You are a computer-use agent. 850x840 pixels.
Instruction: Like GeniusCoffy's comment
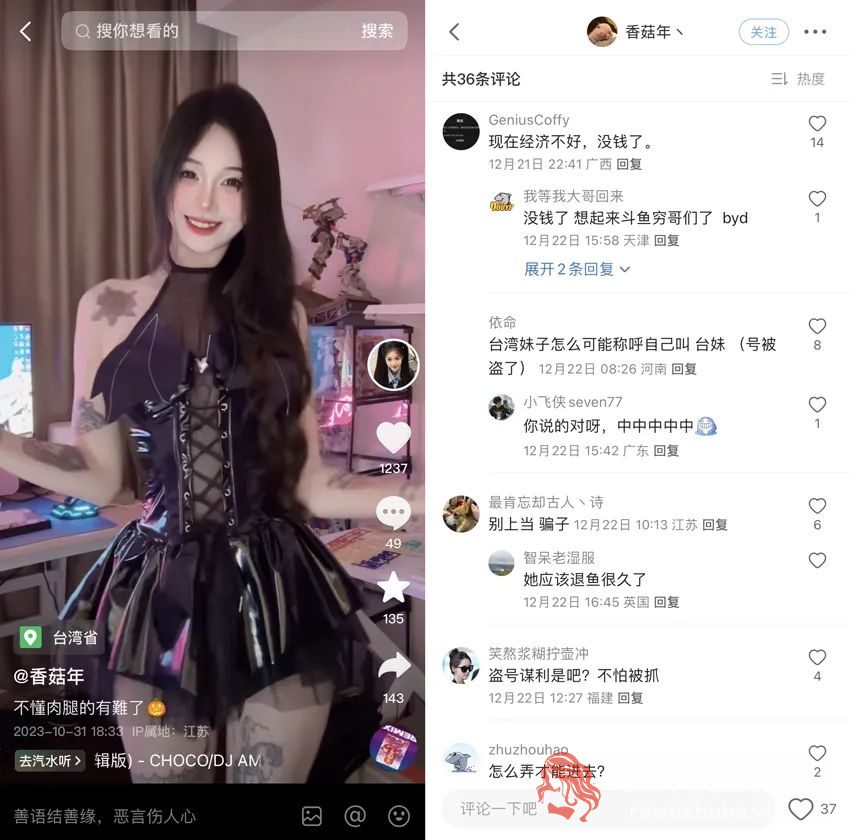pos(817,124)
